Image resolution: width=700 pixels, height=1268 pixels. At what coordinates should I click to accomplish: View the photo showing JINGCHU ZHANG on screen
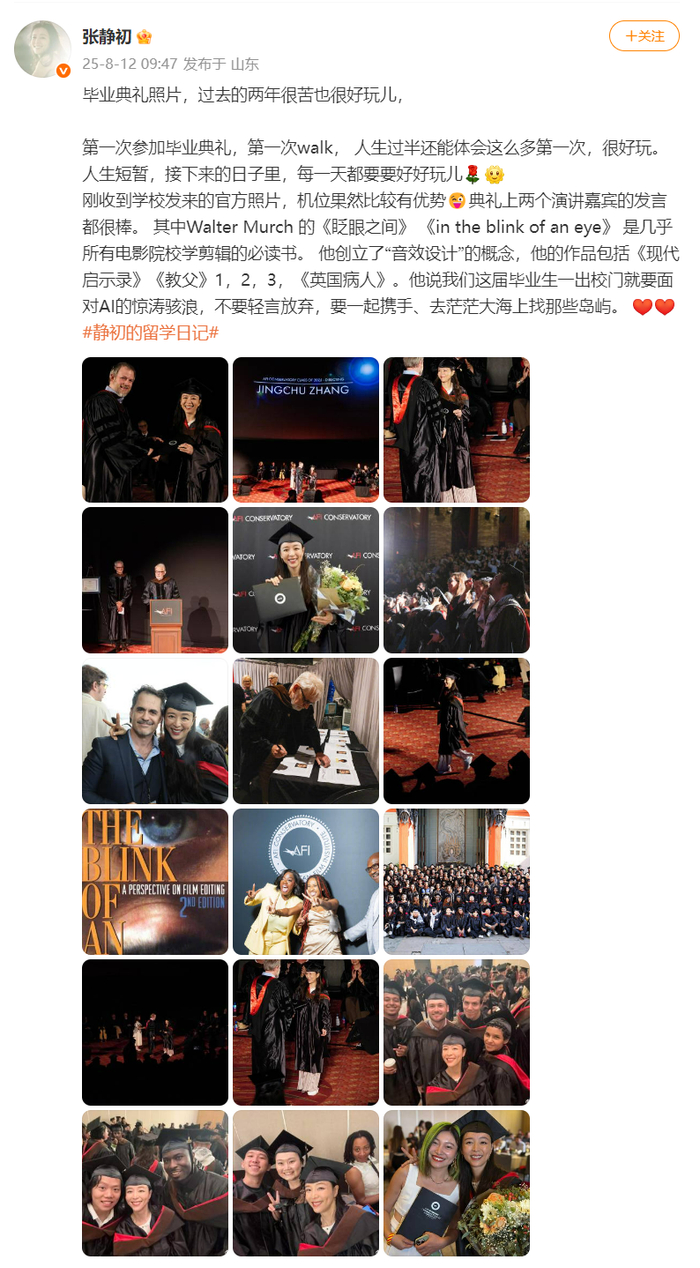click(x=306, y=430)
